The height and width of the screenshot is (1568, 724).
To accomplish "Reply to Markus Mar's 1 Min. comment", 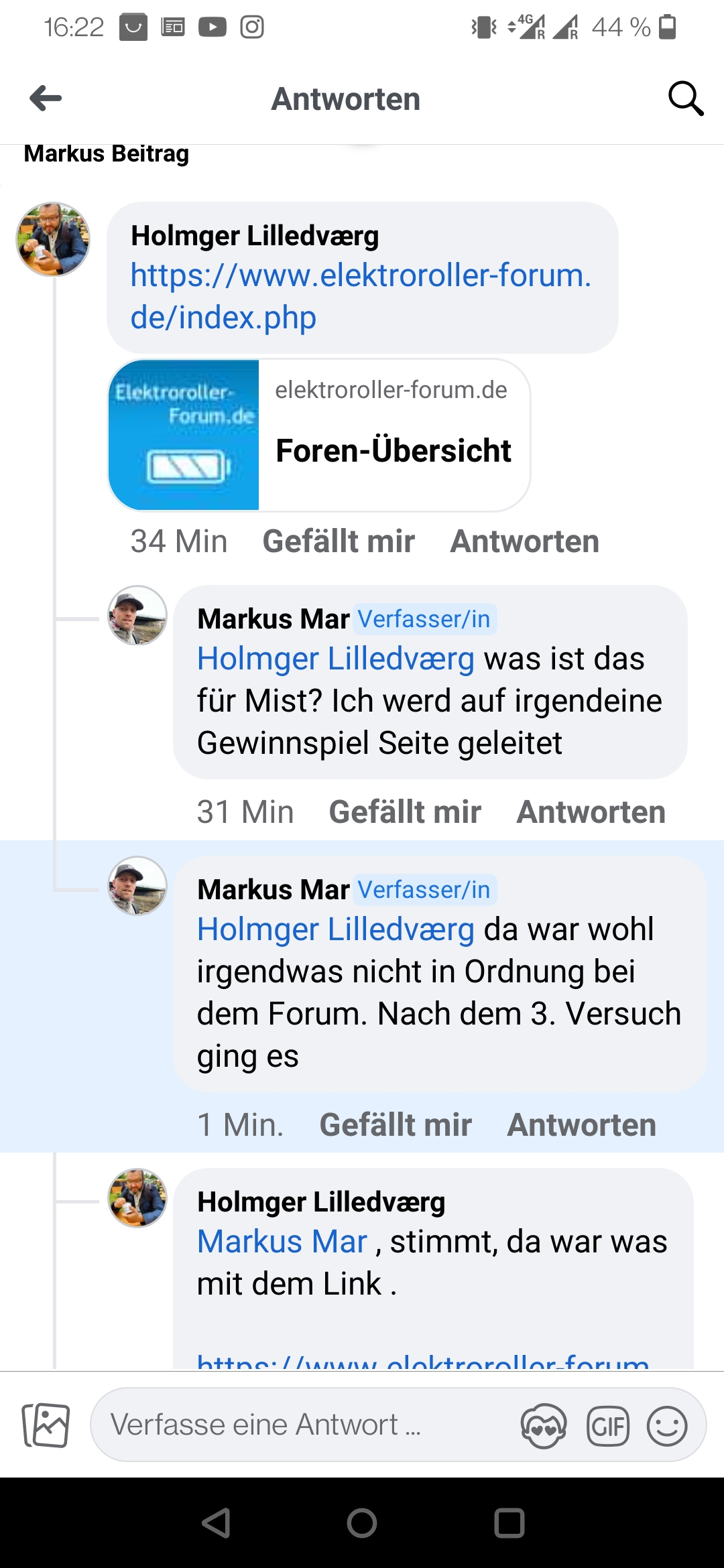I will pyautogui.click(x=581, y=1125).
